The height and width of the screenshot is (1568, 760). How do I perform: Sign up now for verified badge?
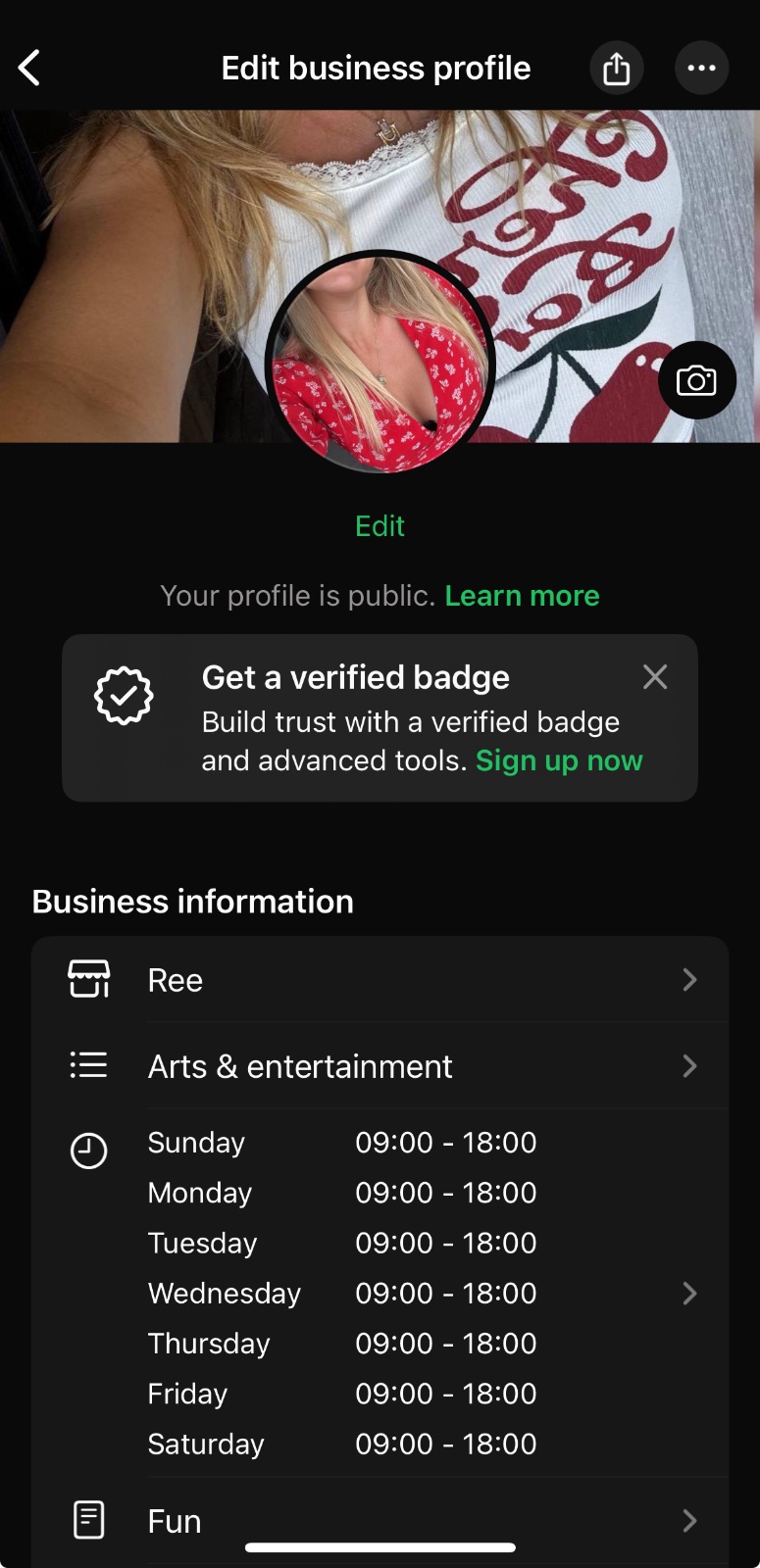559,760
